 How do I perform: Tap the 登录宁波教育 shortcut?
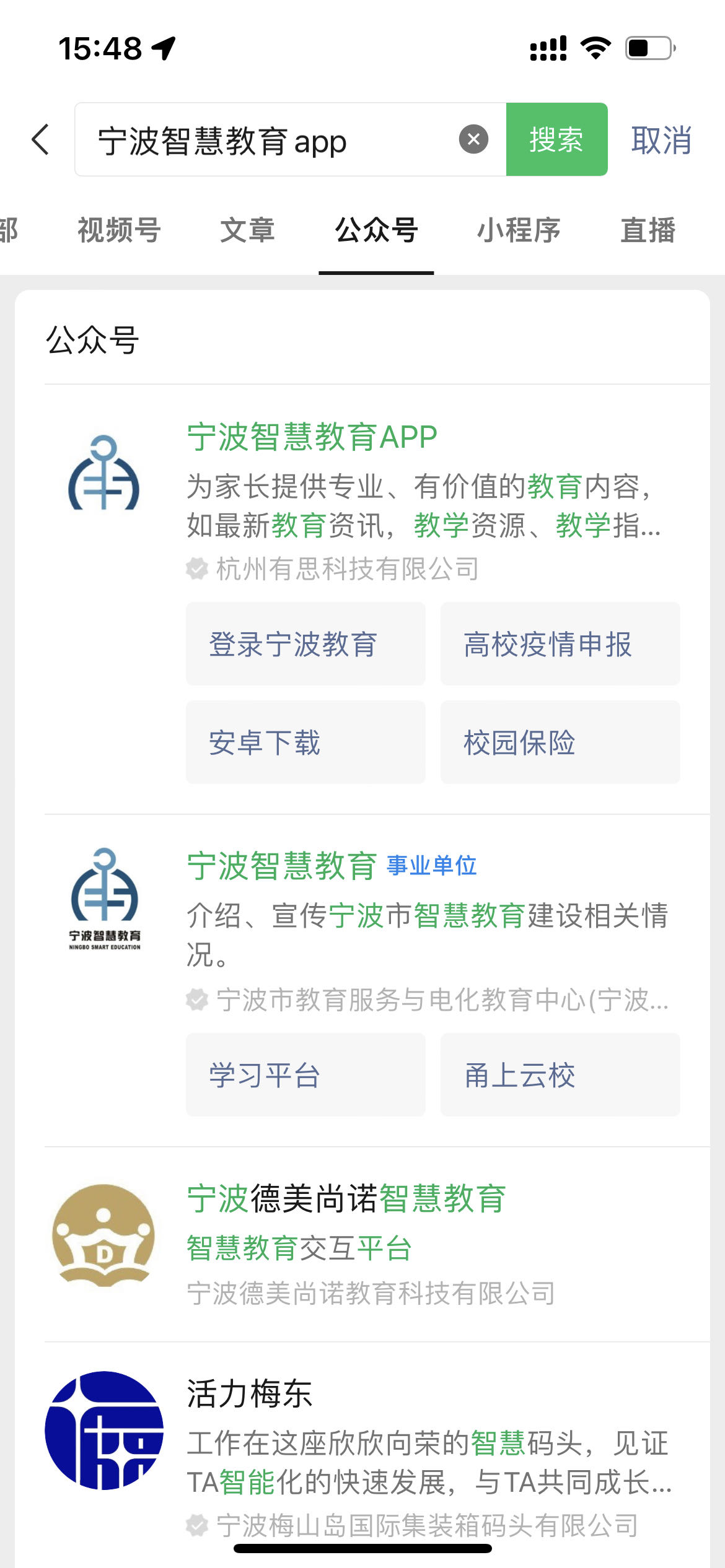305,644
